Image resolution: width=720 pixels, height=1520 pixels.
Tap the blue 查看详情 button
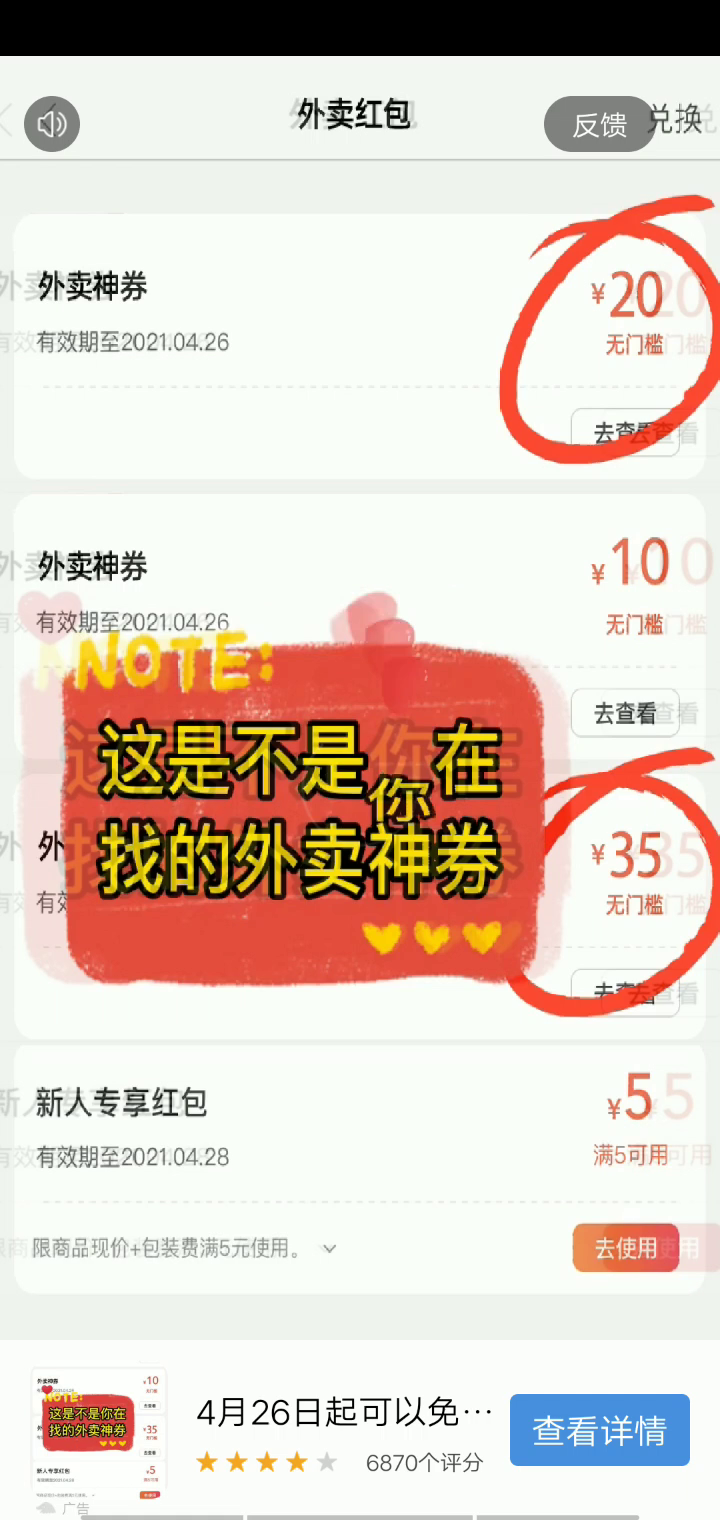[x=600, y=1430]
